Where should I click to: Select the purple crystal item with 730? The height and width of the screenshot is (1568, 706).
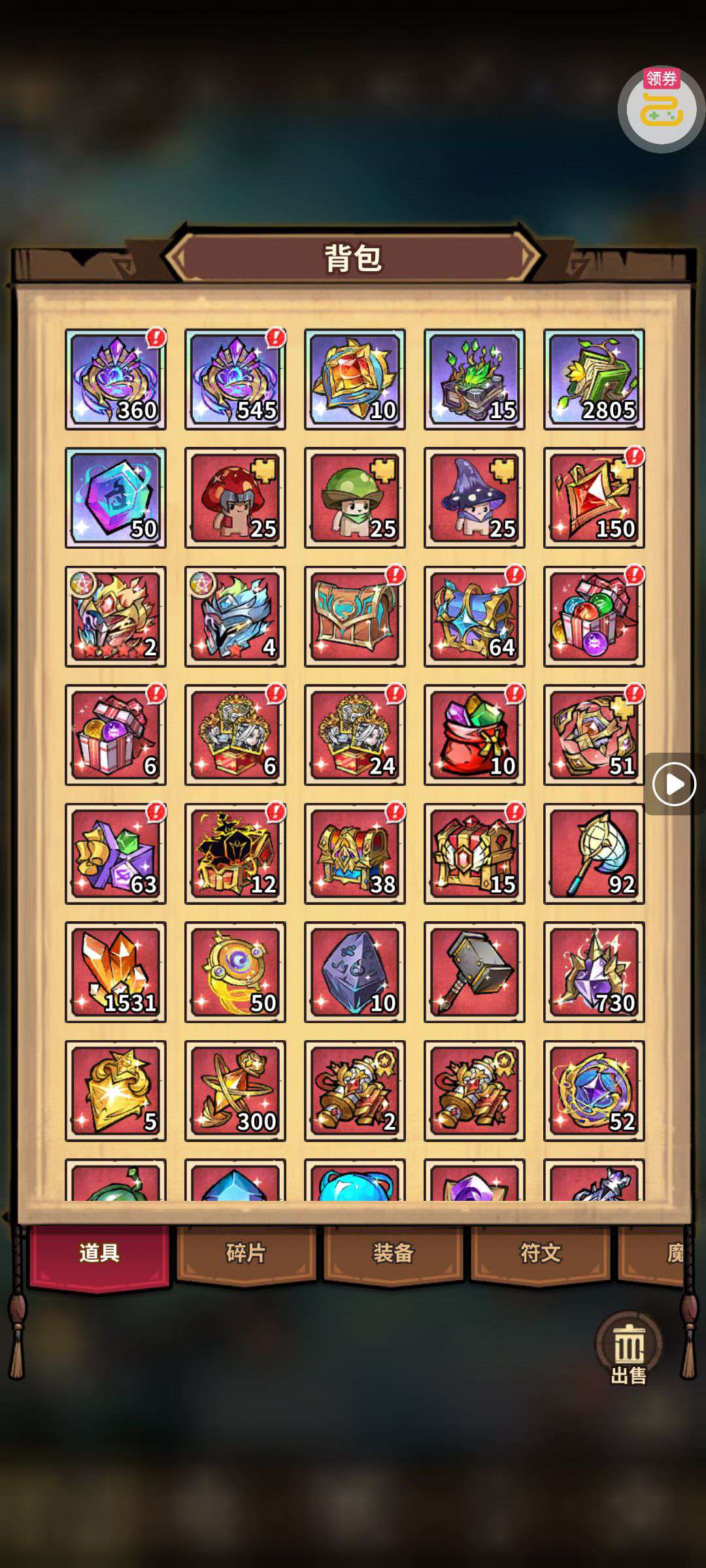[x=594, y=972]
